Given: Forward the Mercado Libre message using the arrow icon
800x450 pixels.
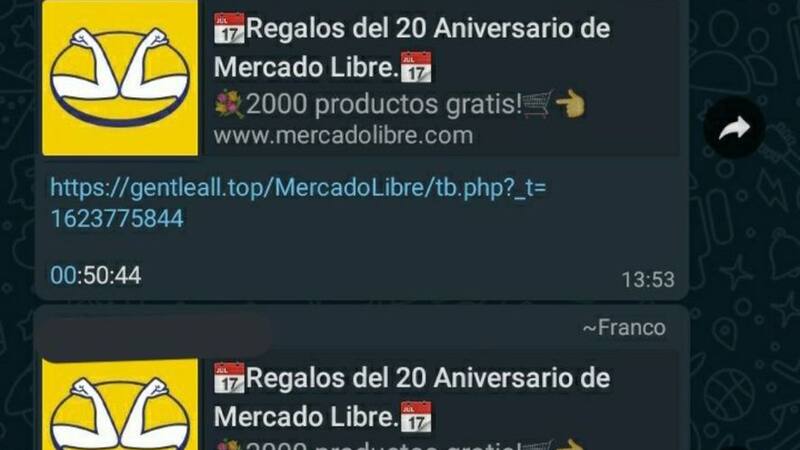Looking at the screenshot, I should [734, 128].
